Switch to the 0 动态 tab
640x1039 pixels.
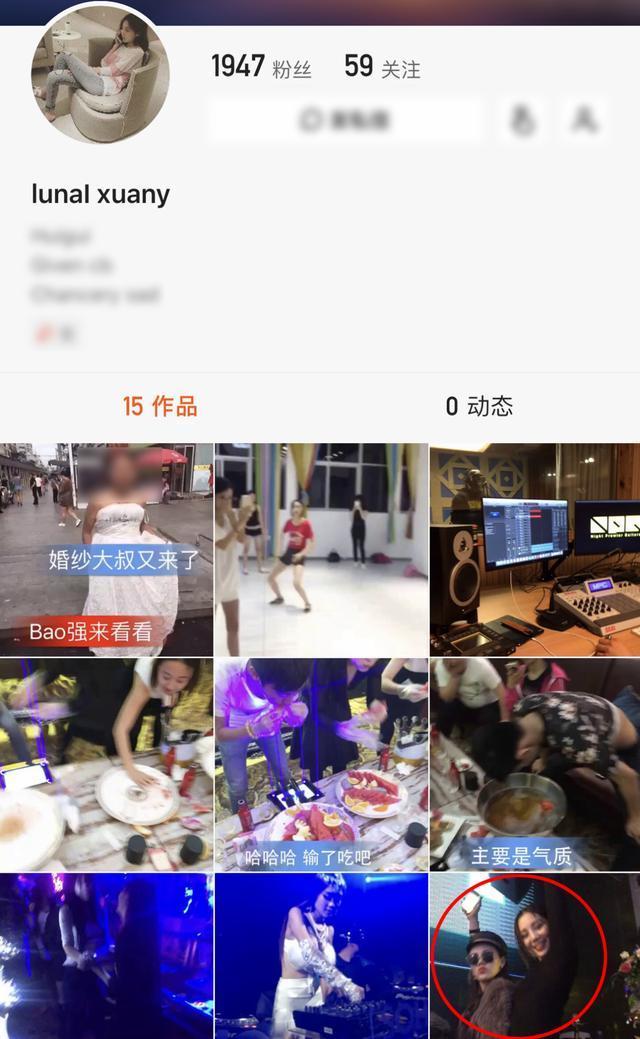pyautogui.click(x=479, y=406)
